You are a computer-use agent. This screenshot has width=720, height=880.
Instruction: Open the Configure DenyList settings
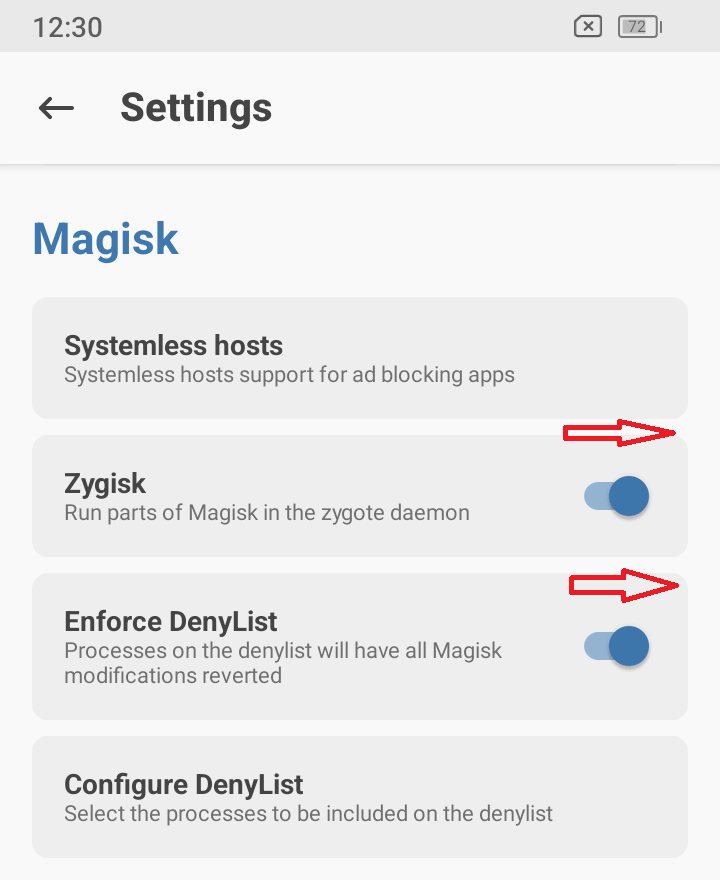(x=360, y=796)
